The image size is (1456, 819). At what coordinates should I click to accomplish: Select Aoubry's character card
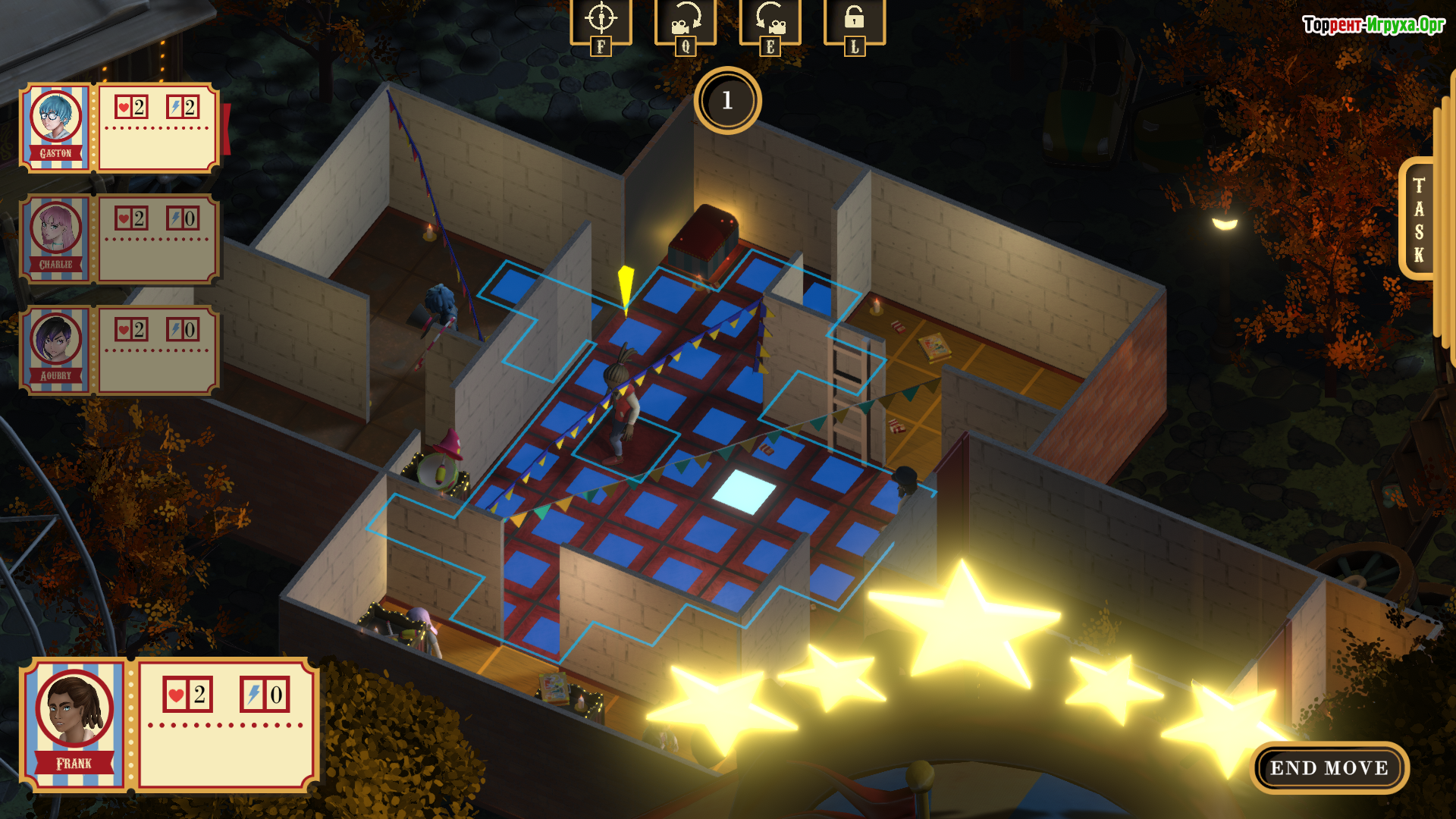[119, 350]
